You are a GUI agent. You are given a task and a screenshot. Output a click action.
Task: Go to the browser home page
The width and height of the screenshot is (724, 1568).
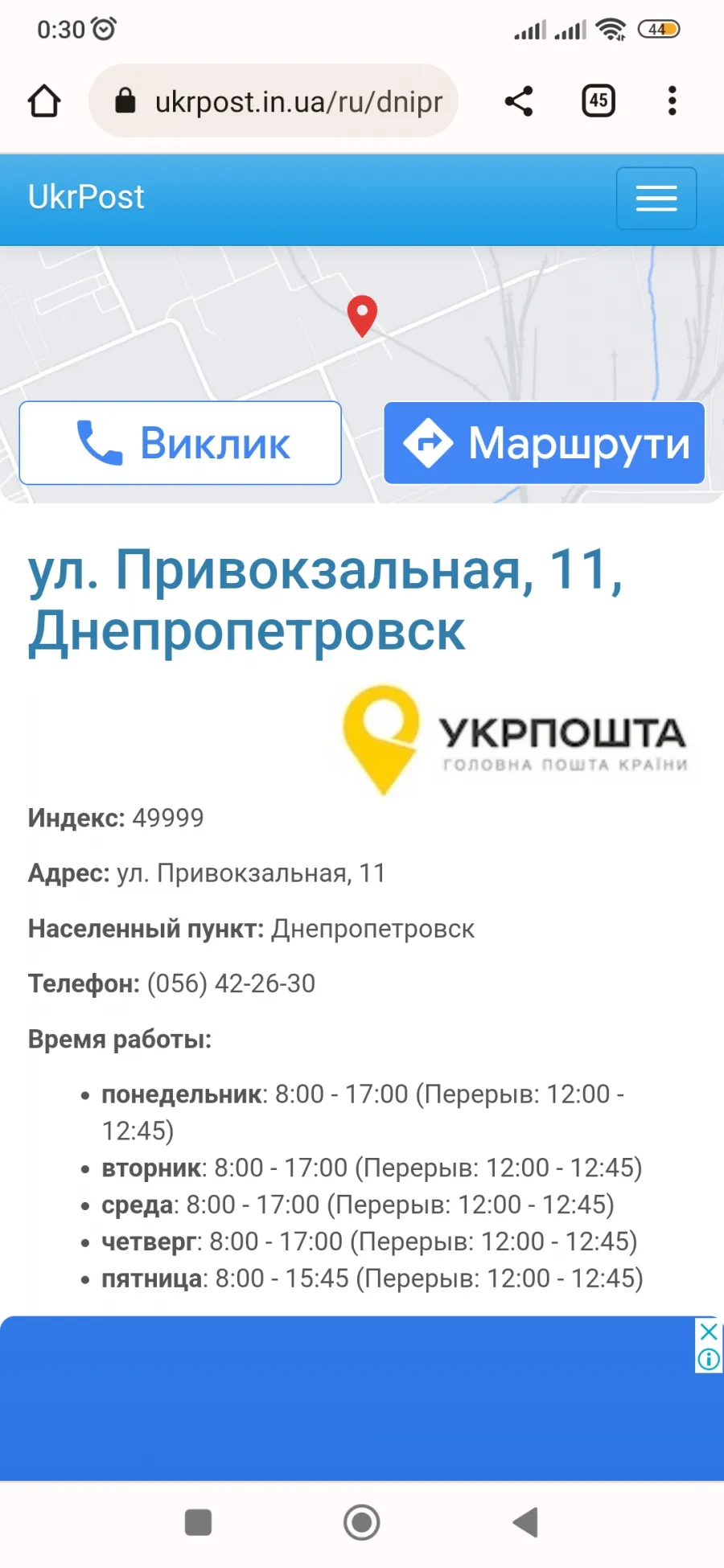tap(44, 101)
